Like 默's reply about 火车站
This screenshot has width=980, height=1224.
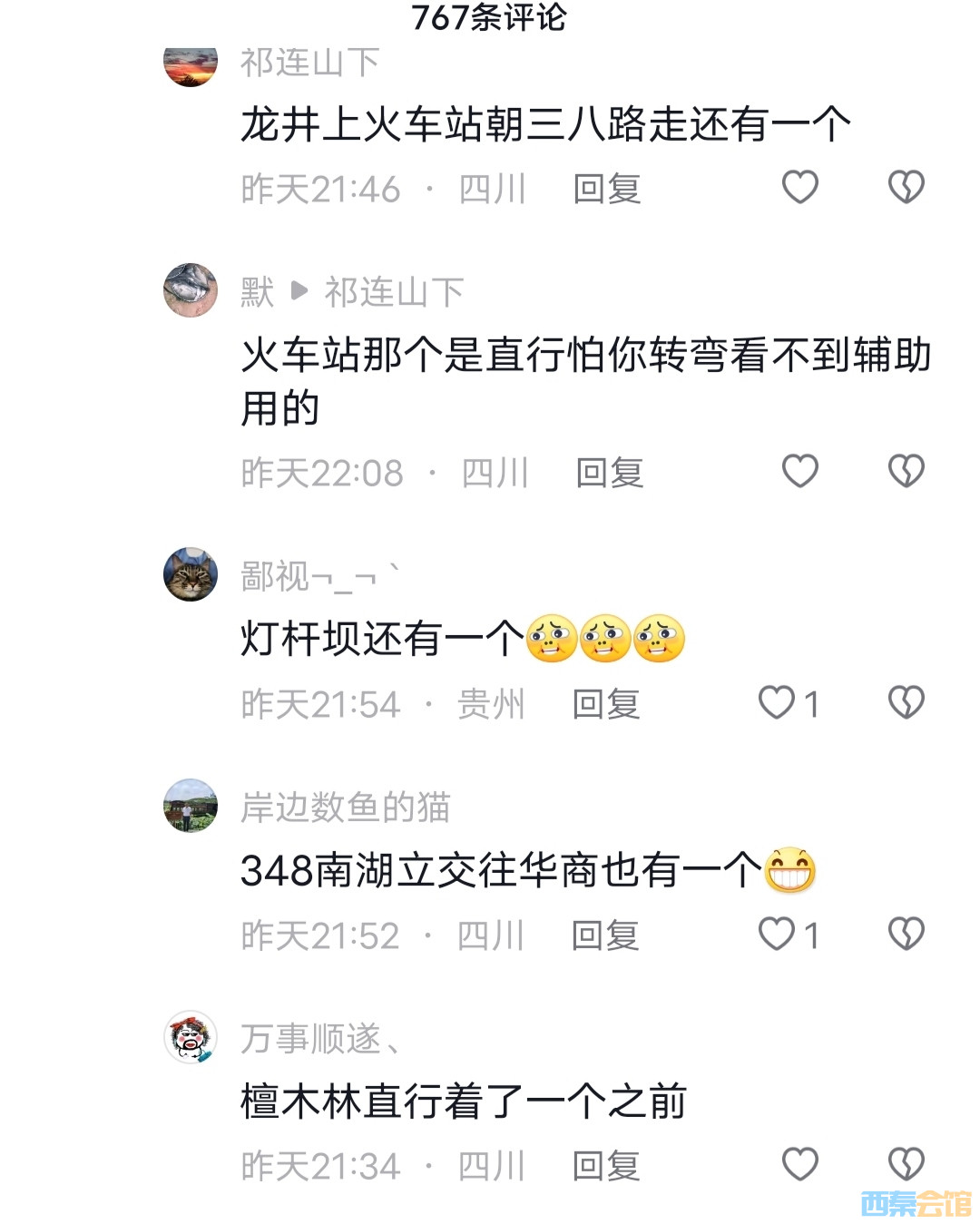point(799,472)
